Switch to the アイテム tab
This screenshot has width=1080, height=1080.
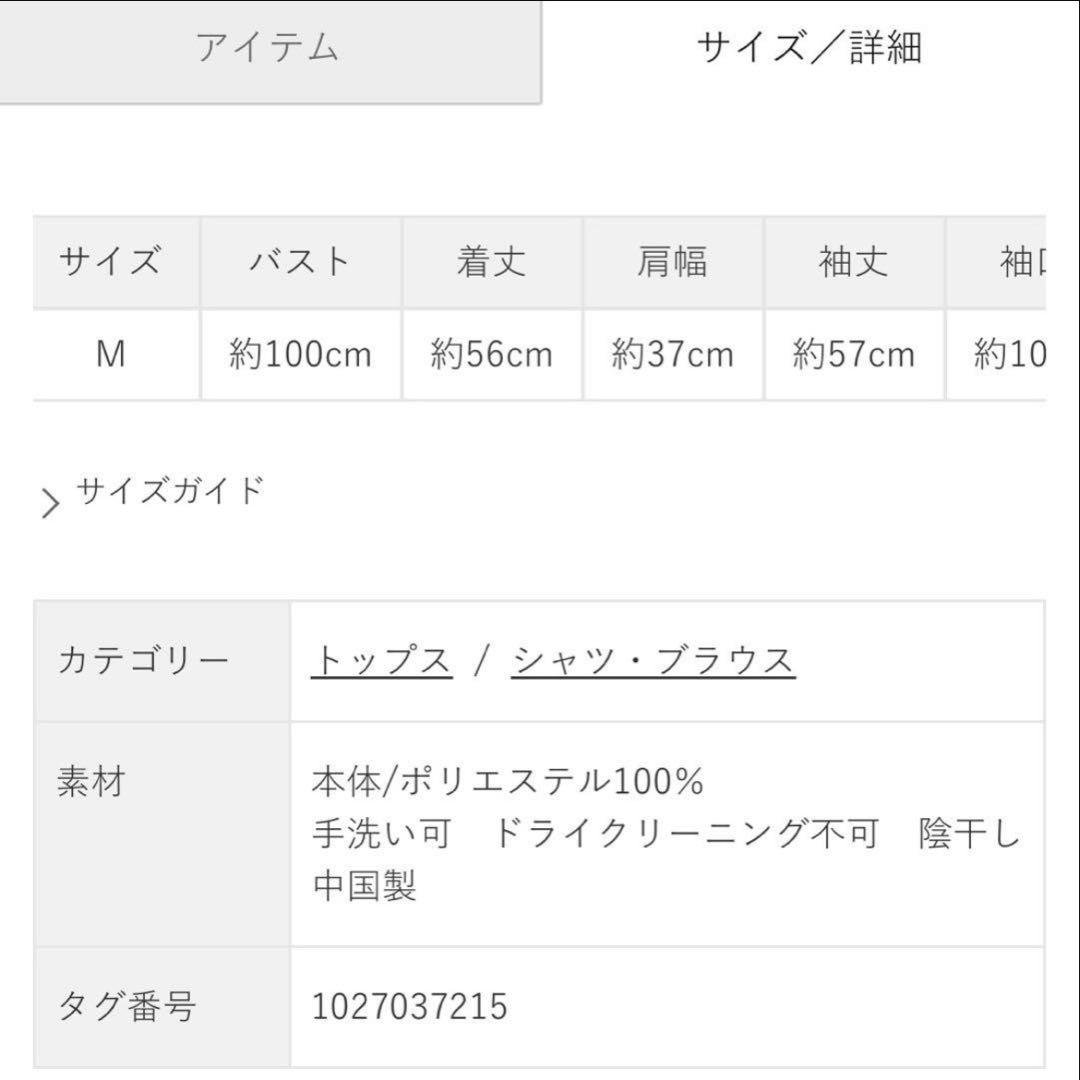269,51
